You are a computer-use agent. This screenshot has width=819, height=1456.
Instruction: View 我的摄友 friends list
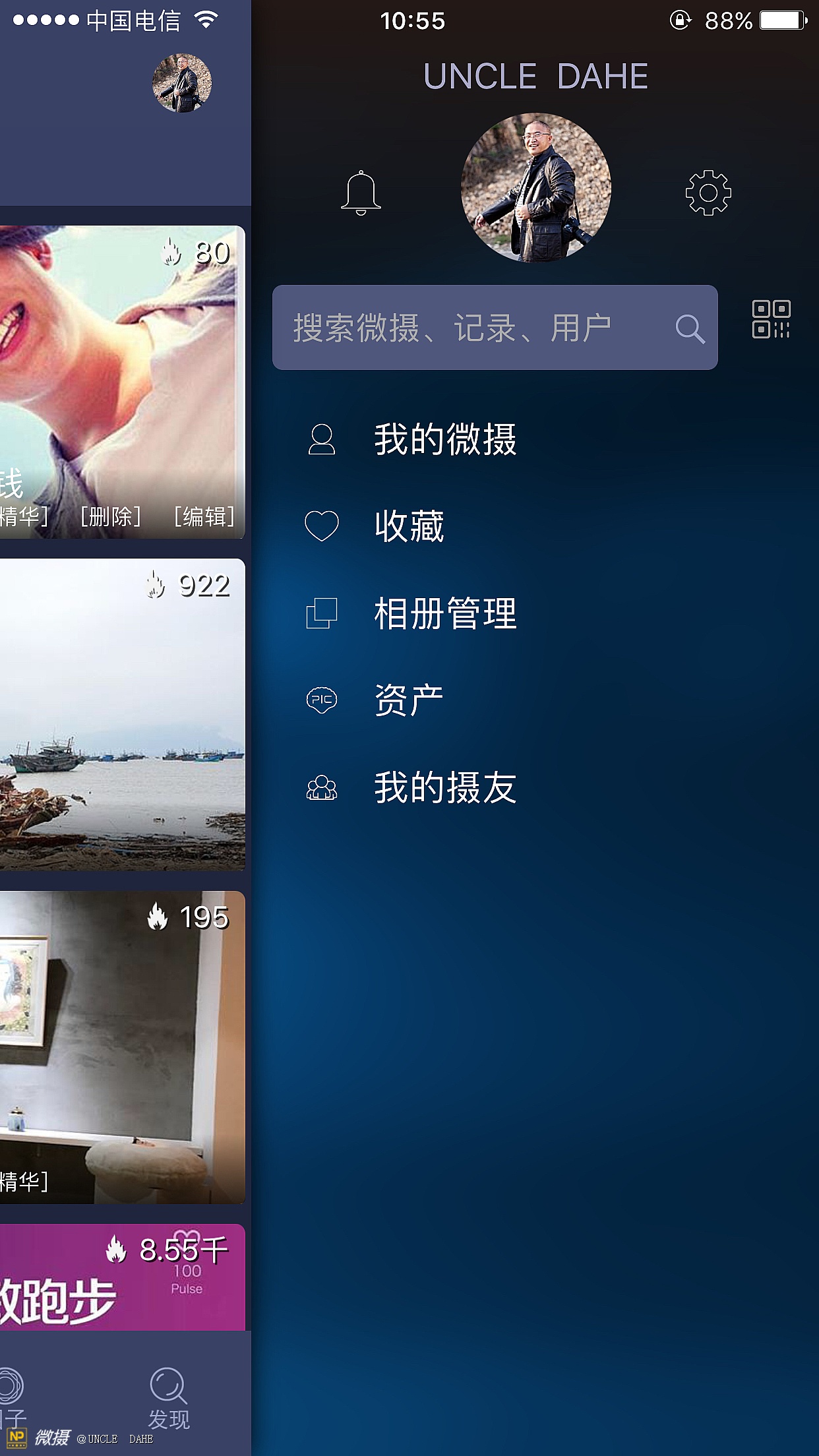tap(445, 787)
